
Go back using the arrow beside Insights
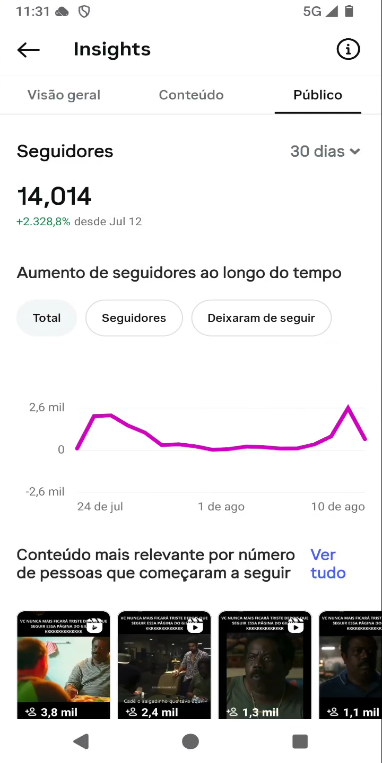28,50
